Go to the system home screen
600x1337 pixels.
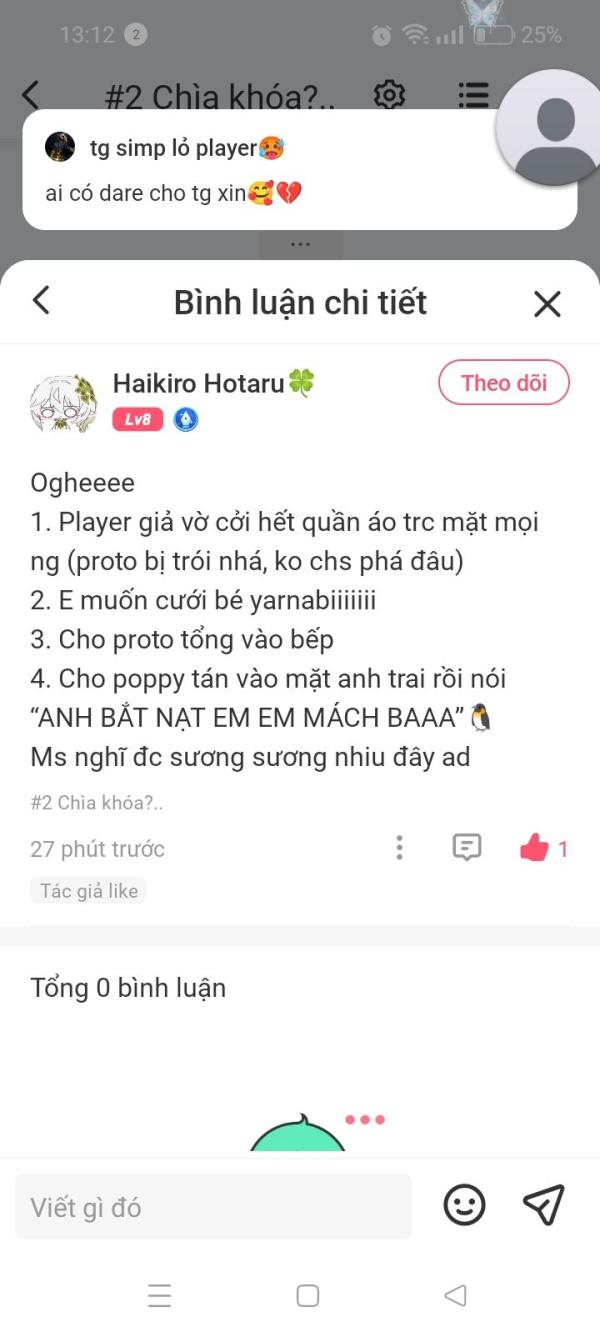[x=308, y=1296]
